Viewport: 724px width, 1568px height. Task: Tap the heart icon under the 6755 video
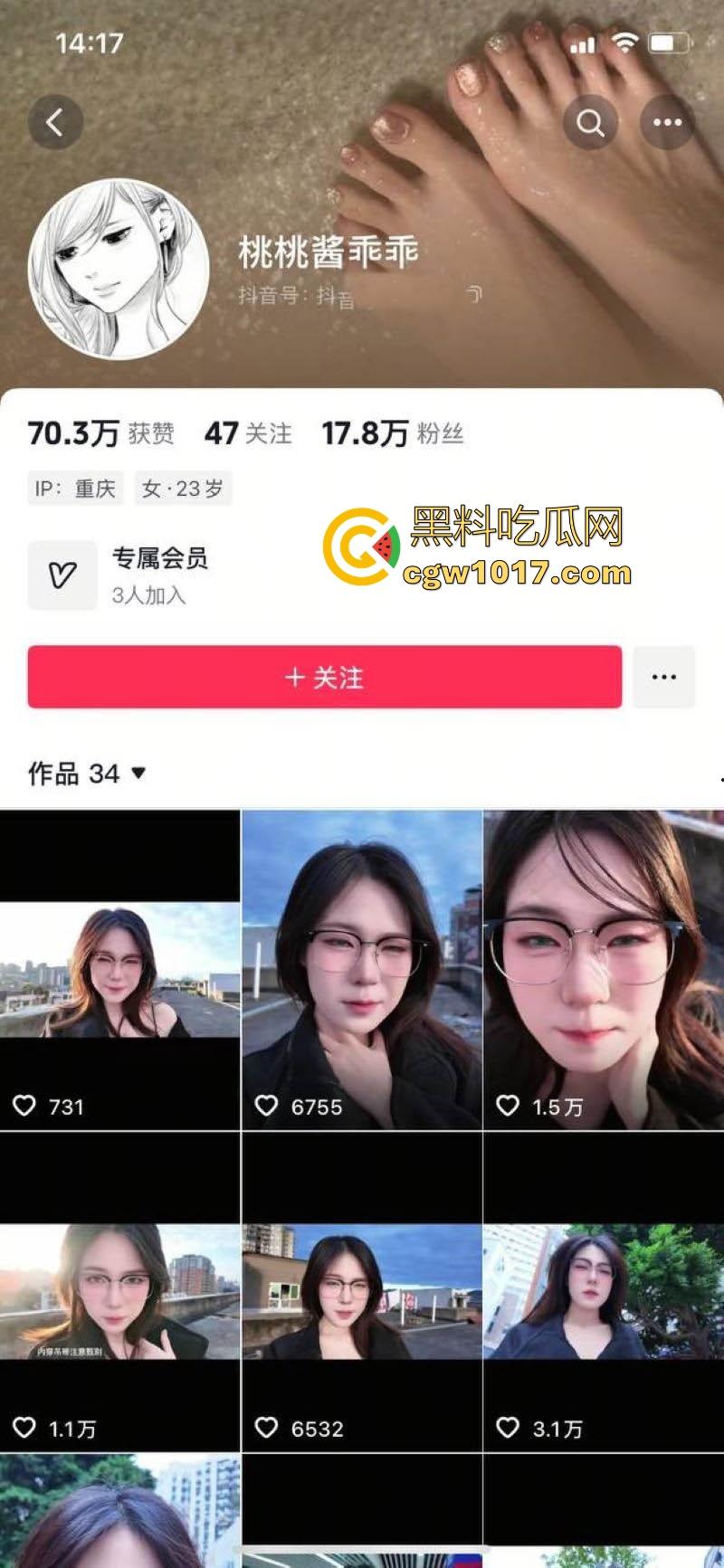[x=266, y=1105]
